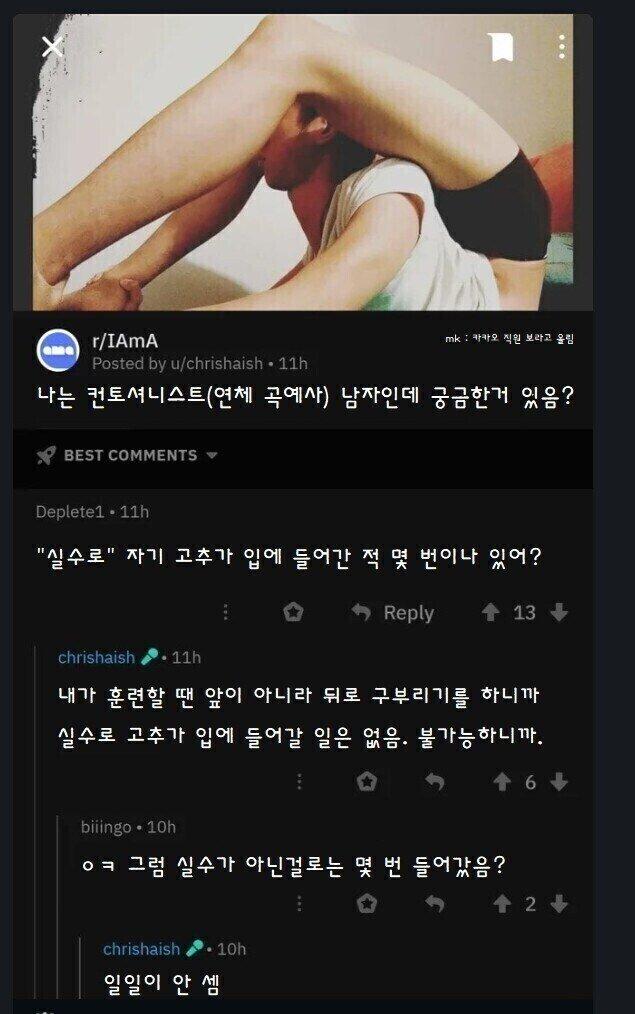Bookmark this post
This screenshot has width=635, height=1014.
click(x=502, y=46)
